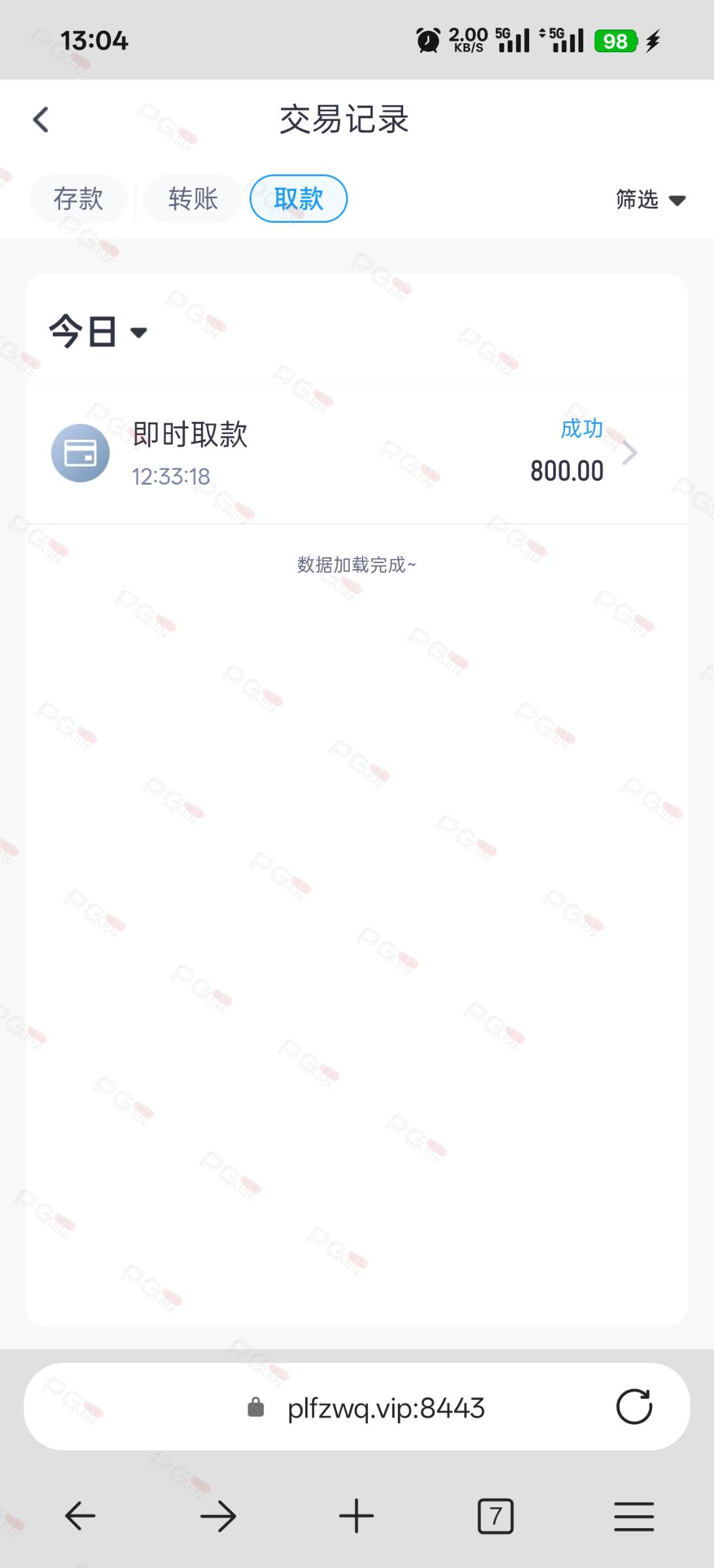This screenshot has width=714, height=1568.
Task: Show the 7 open browser tabs
Action: 495,1516
